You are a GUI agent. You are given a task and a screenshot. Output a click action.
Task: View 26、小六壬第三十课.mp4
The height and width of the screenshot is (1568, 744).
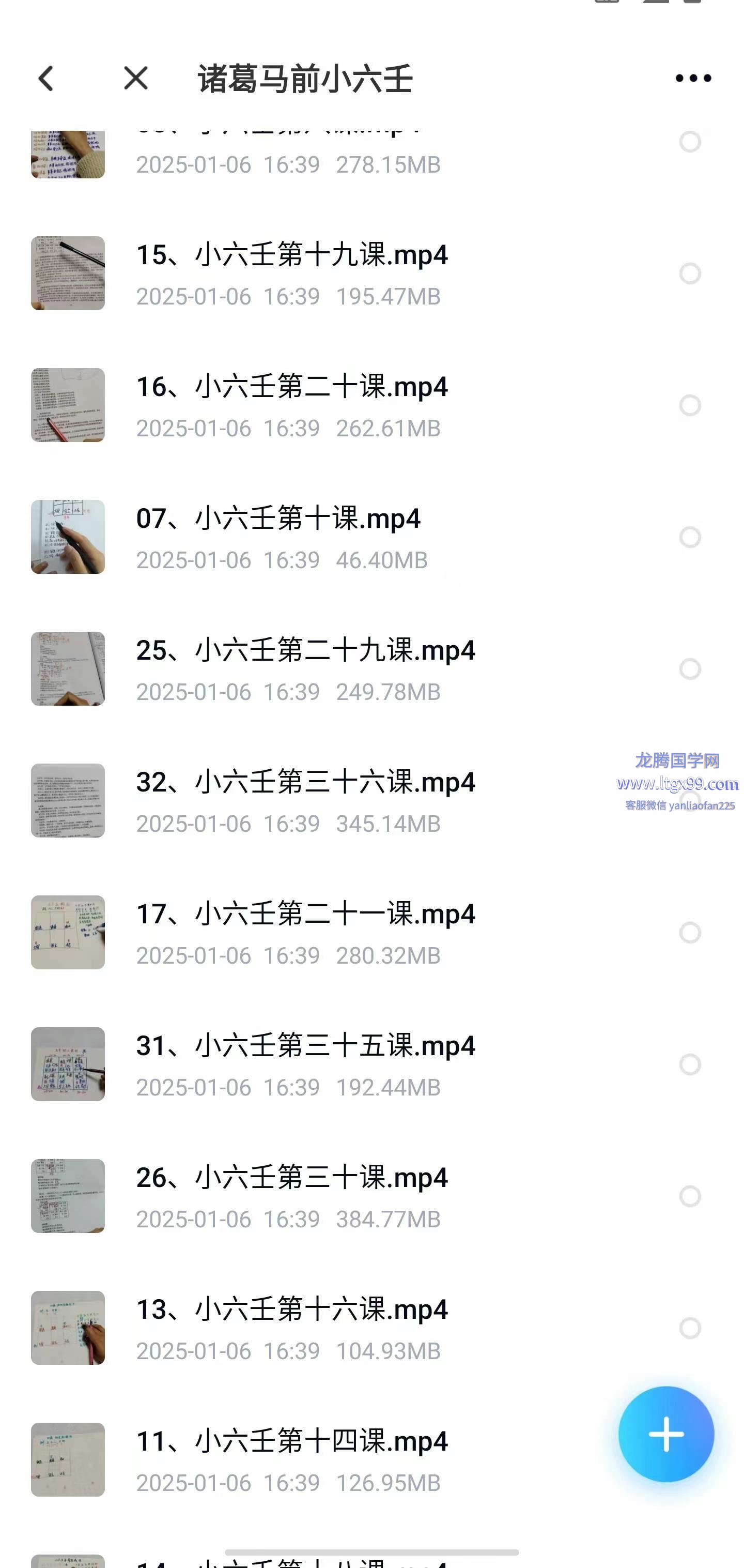point(292,1178)
